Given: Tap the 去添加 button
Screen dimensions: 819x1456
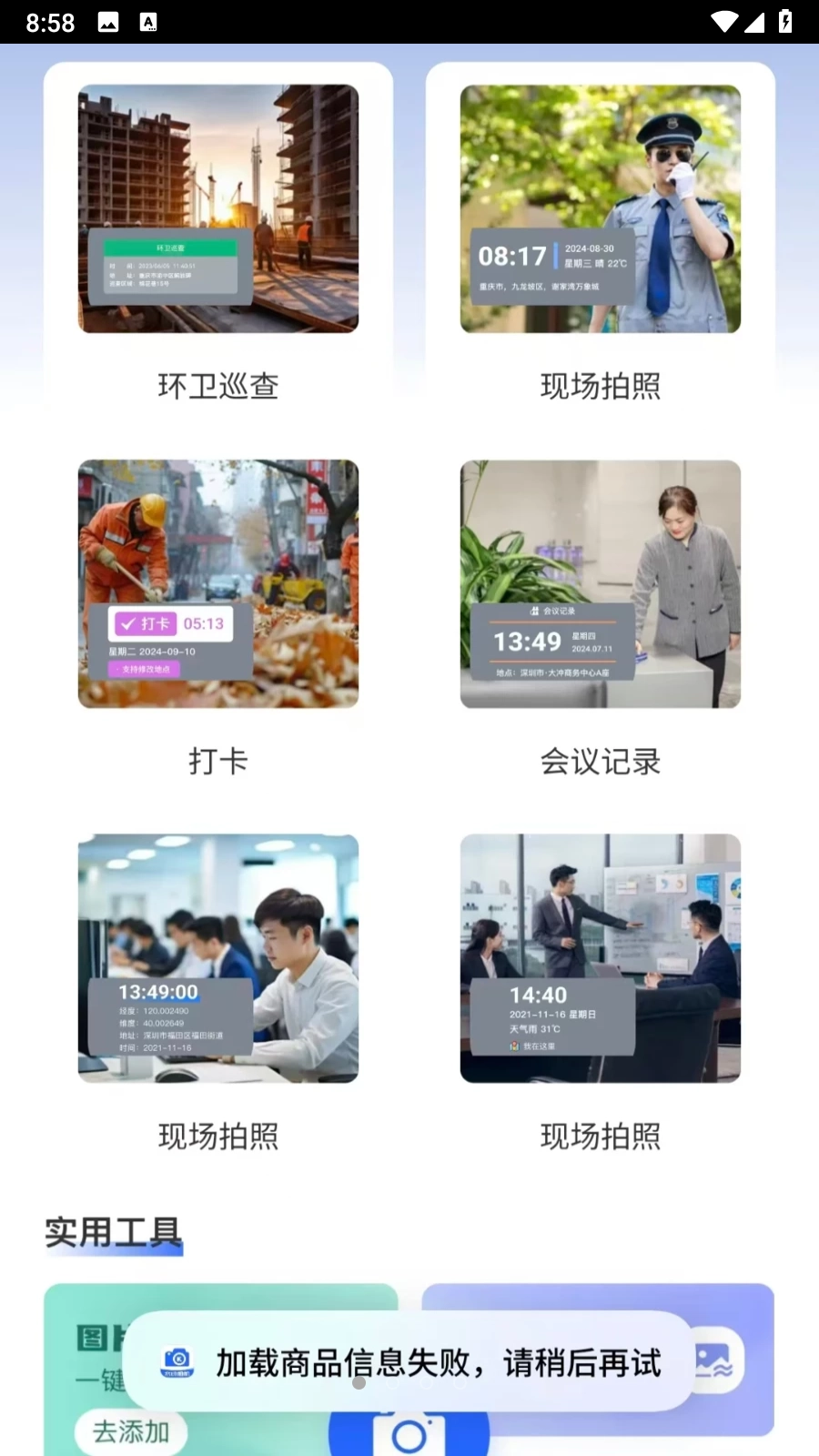Looking at the screenshot, I should pyautogui.click(x=131, y=1432).
